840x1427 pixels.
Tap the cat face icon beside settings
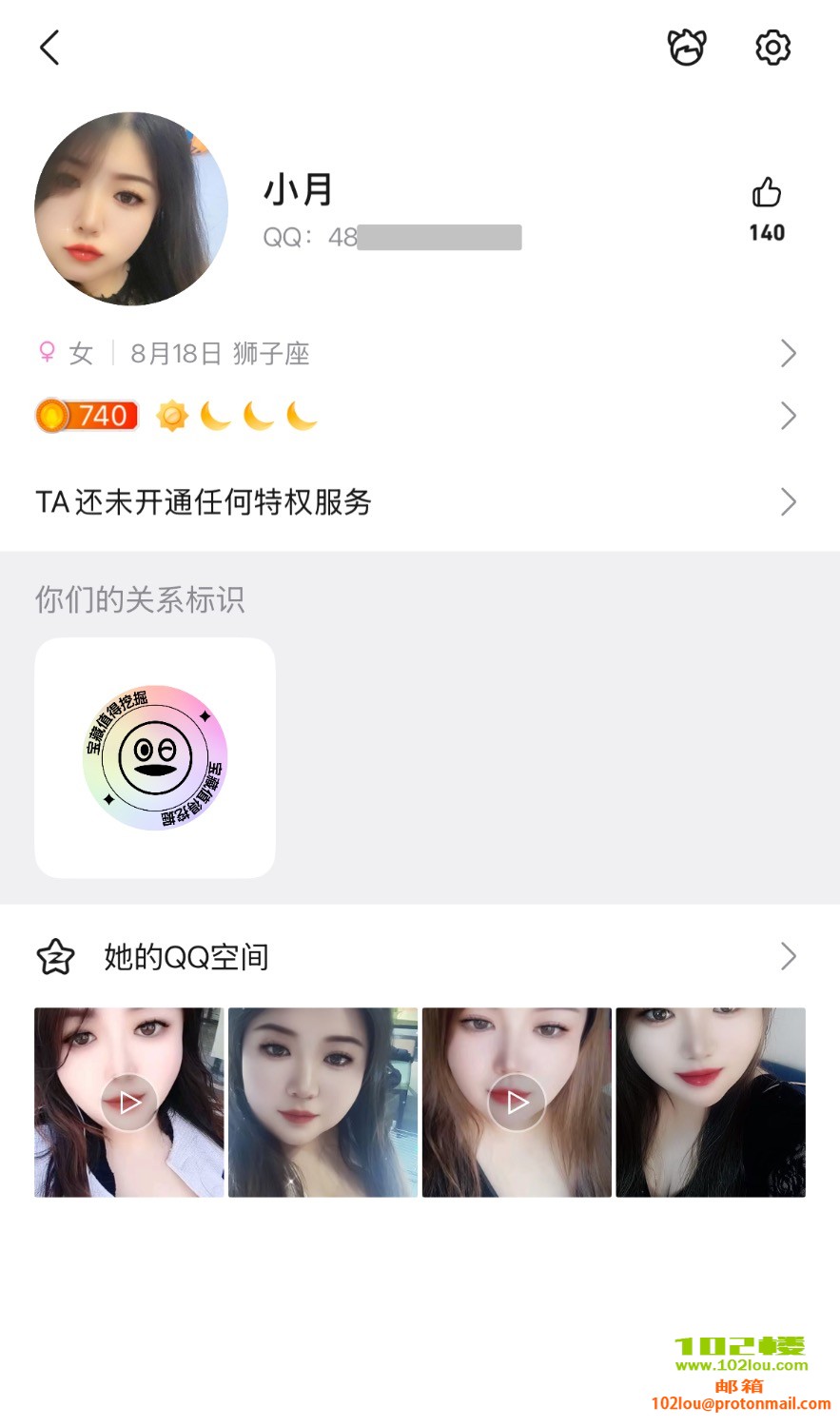[687, 48]
